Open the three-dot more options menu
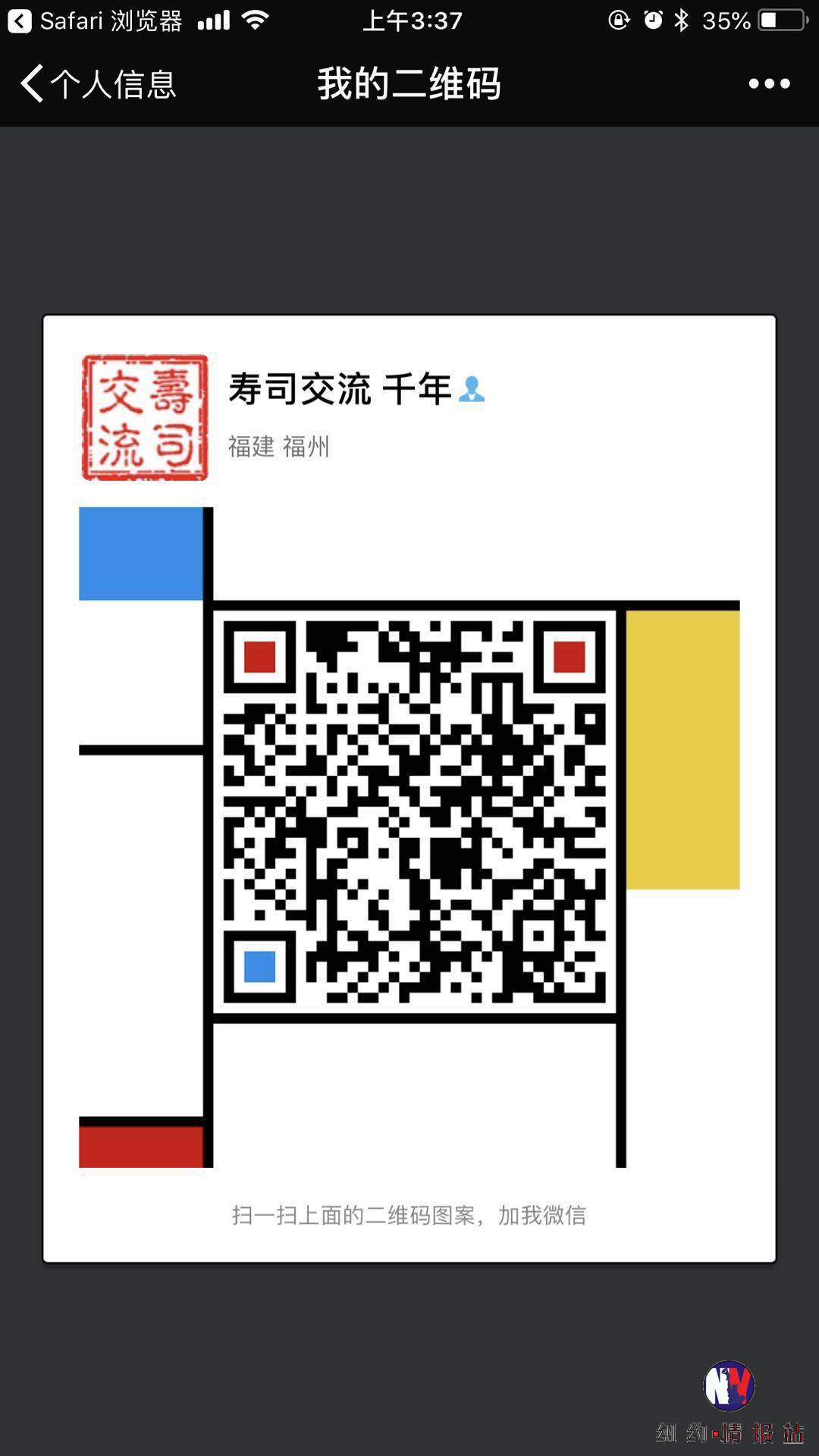This screenshot has width=819, height=1456. pyautogui.click(x=769, y=83)
